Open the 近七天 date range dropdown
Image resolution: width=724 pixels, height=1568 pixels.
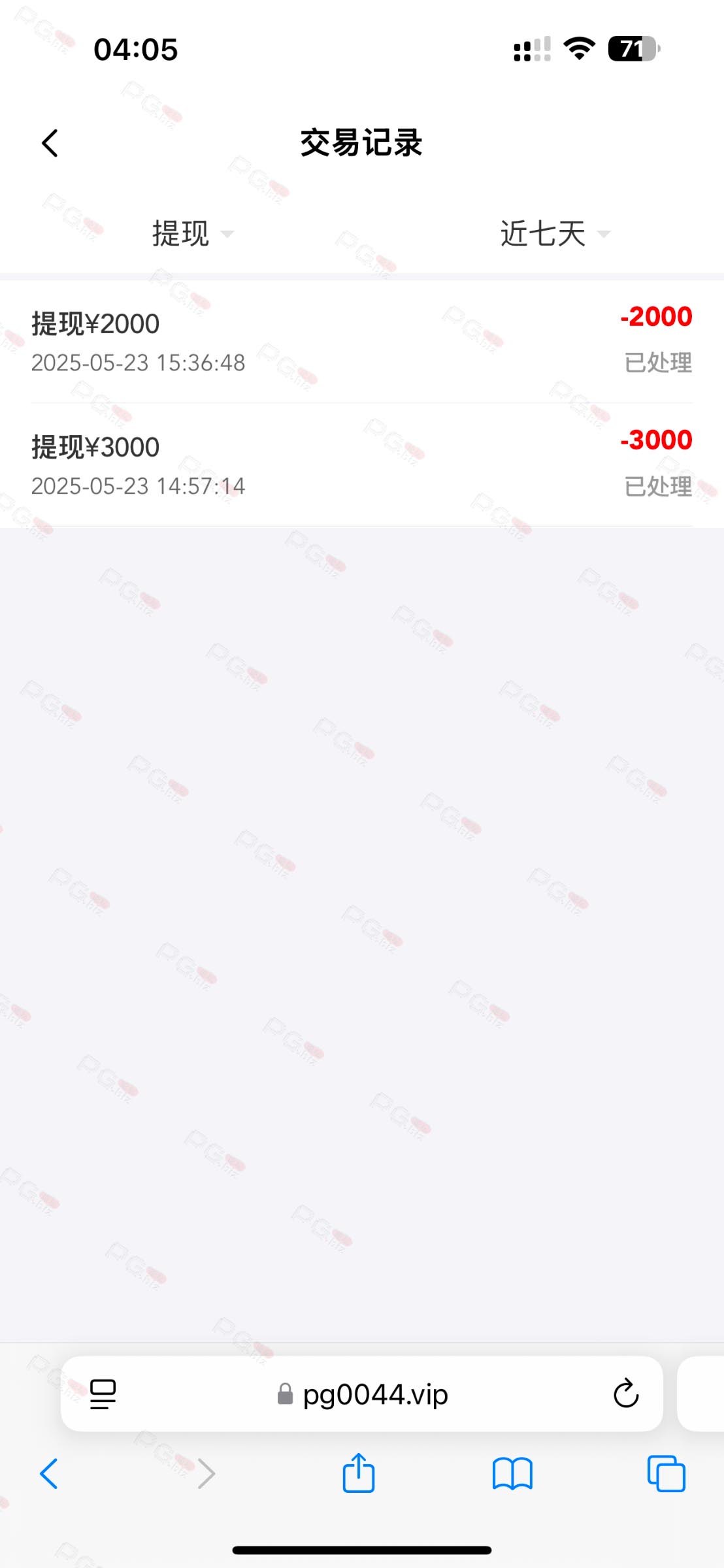coord(555,234)
